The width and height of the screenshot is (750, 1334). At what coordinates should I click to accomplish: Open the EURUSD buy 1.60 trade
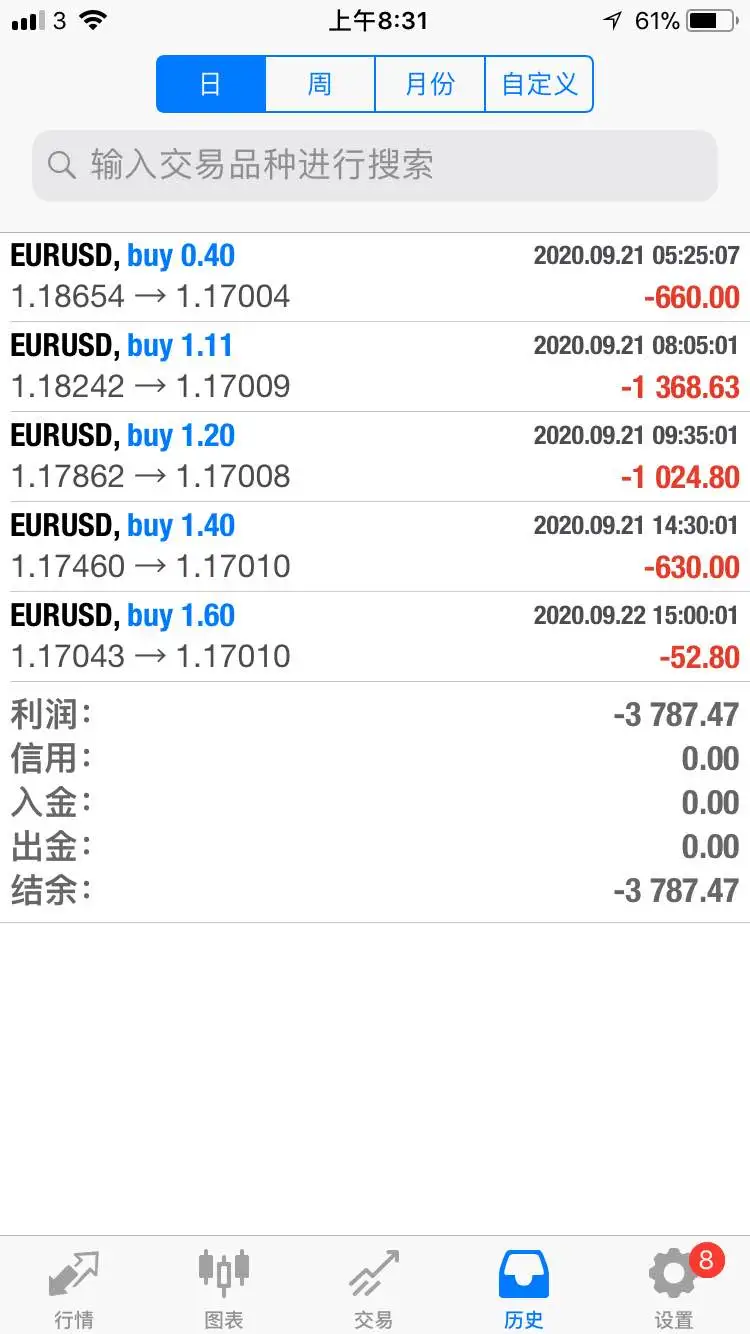click(375, 637)
